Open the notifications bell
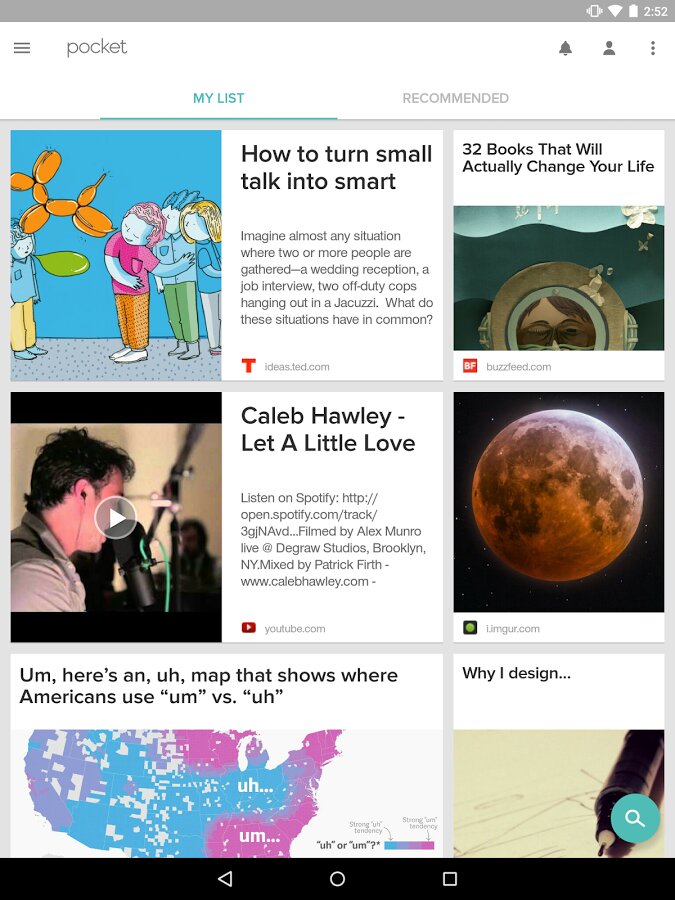 565,48
